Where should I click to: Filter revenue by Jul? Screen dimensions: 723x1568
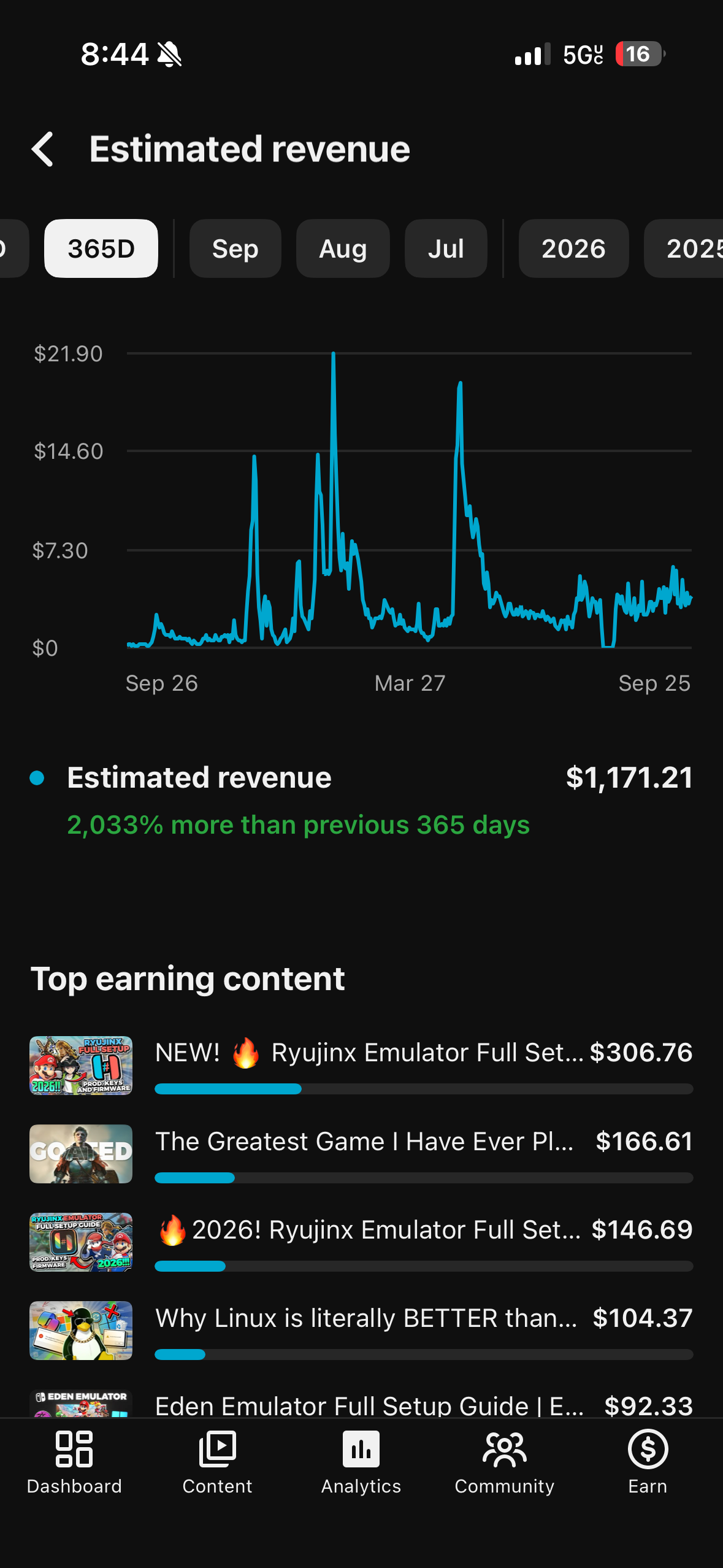pyautogui.click(x=446, y=248)
